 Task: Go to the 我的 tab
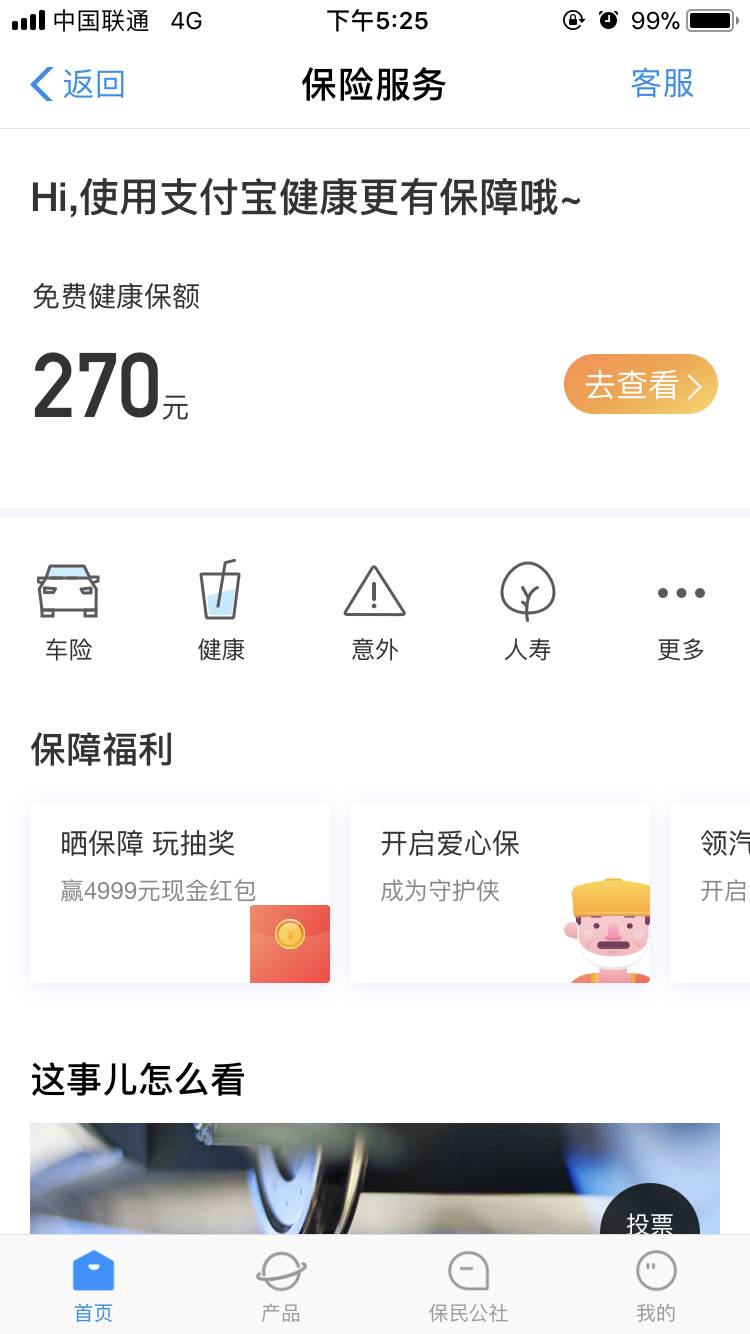tap(656, 1285)
